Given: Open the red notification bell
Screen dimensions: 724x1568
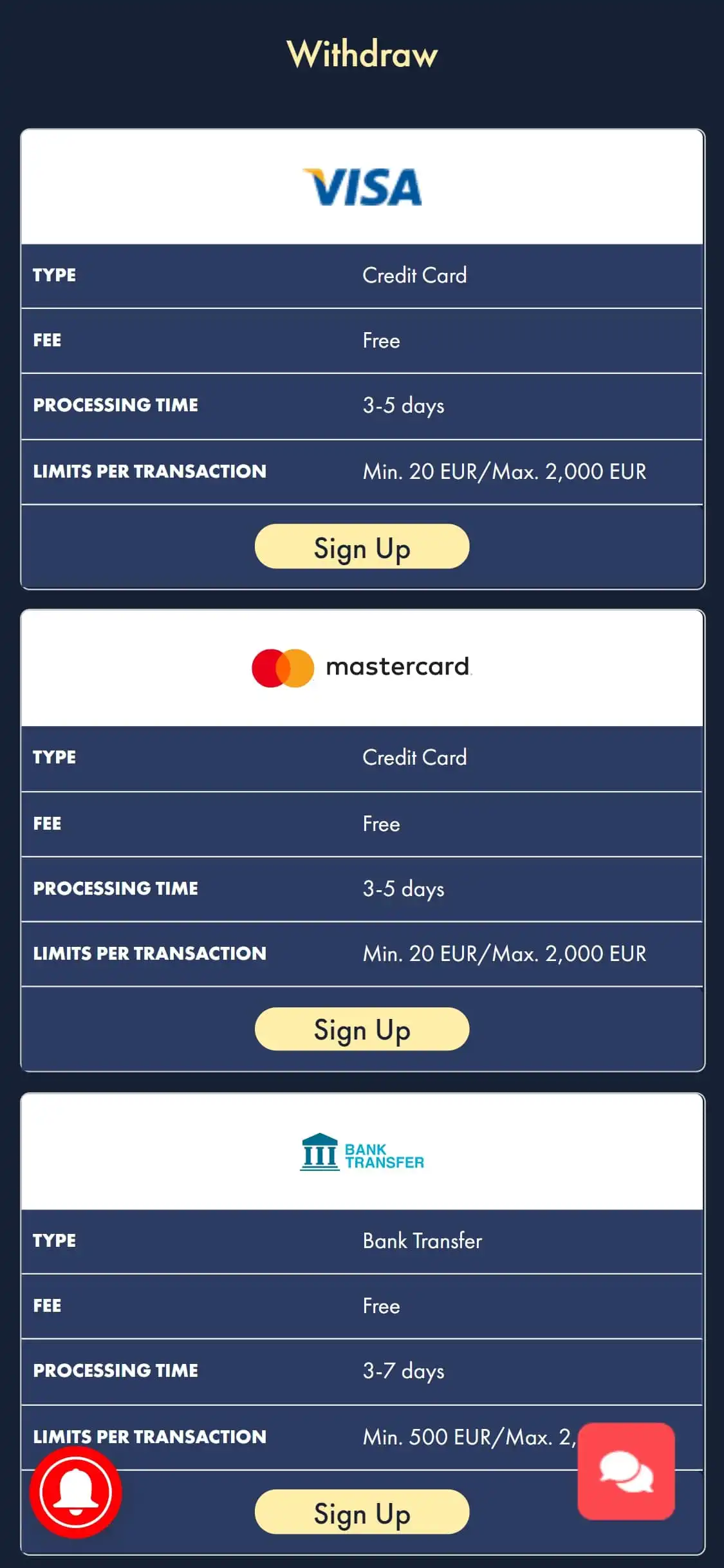Looking at the screenshot, I should (x=75, y=1491).
